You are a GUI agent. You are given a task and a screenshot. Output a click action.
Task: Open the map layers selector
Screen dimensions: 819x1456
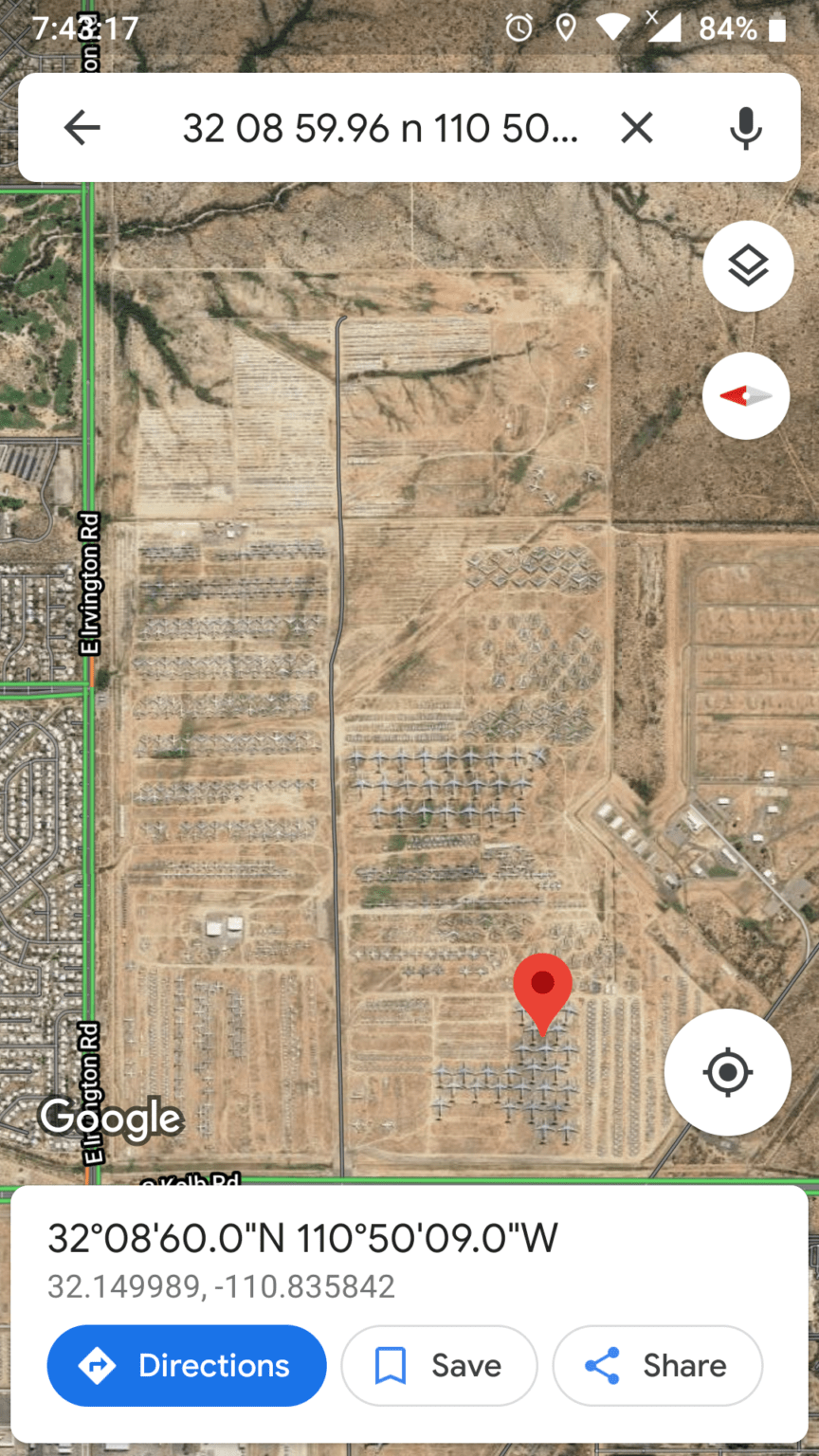coord(748,266)
